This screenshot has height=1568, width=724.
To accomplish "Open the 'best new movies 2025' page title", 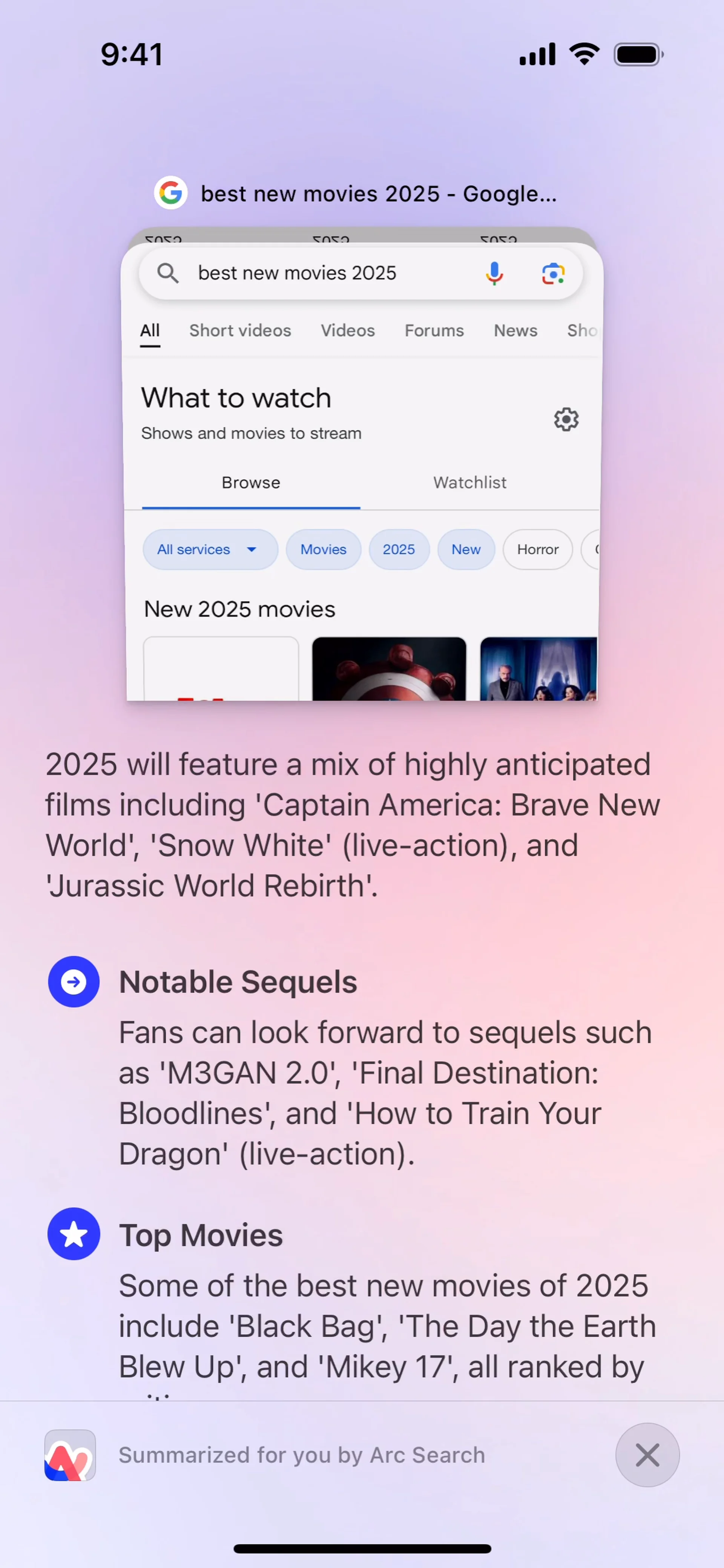I will (x=377, y=193).
